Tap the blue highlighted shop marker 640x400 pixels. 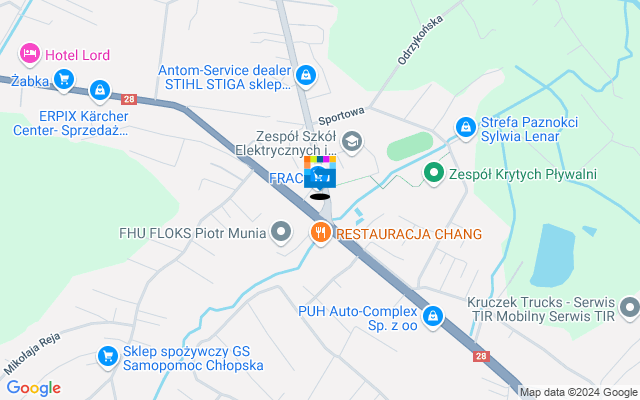pyautogui.click(x=320, y=176)
